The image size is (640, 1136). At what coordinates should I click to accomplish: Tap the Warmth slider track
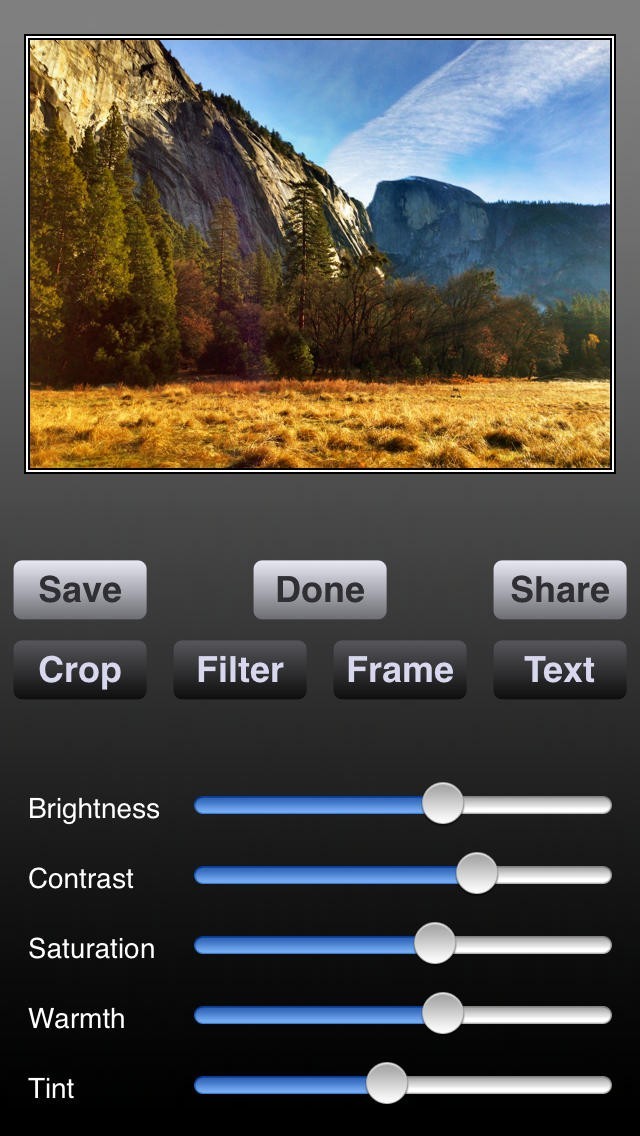tap(403, 1015)
